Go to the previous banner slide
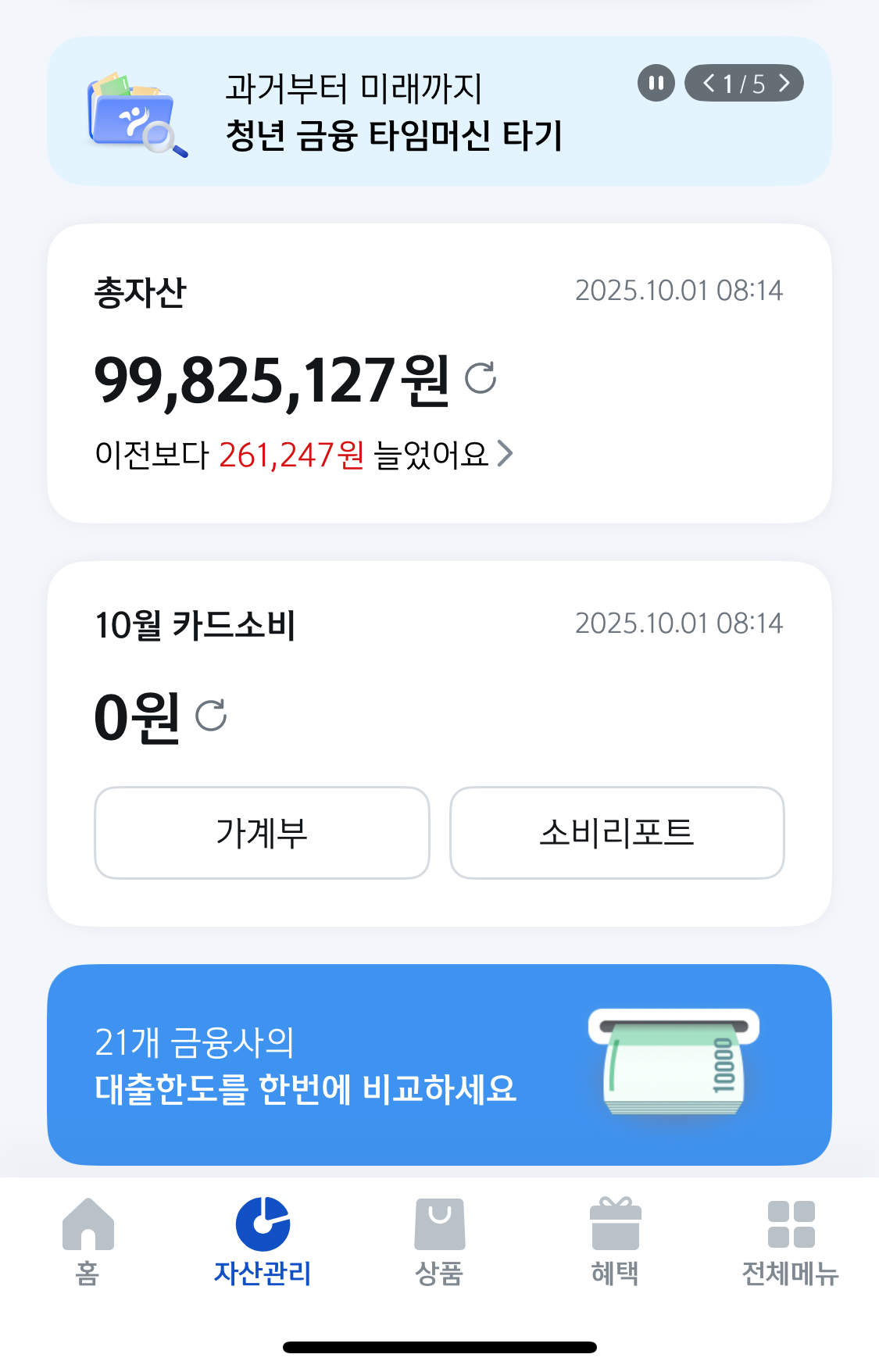 click(x=709, y=83)
